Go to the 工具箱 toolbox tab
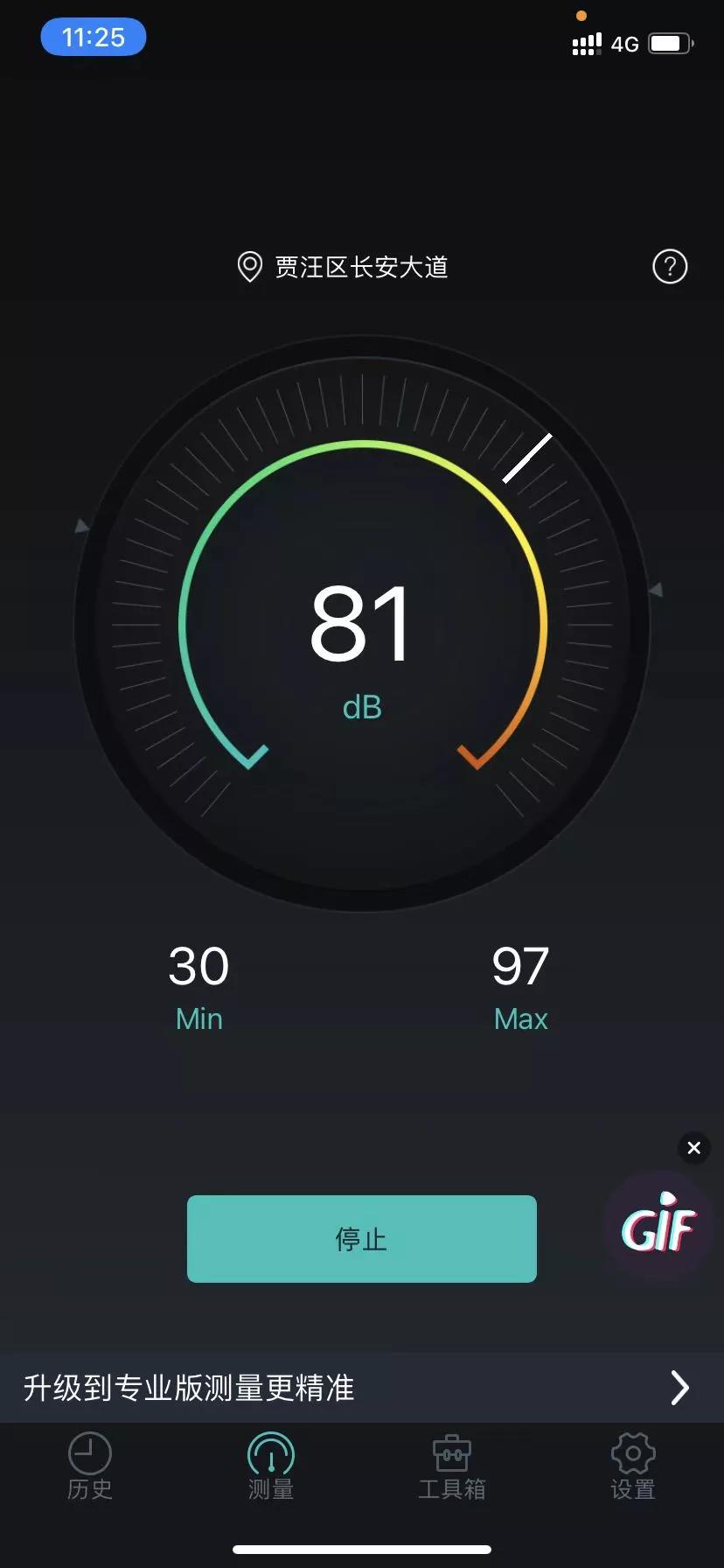 452,1466
